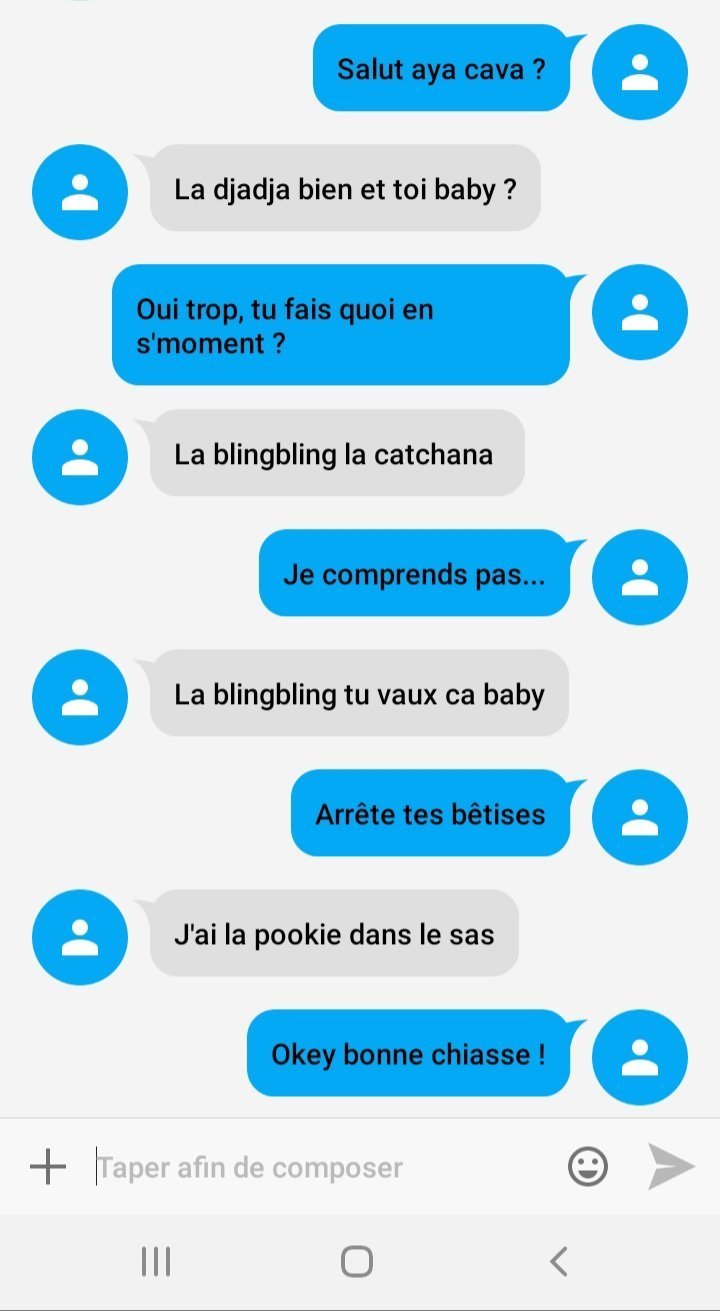Tap avatar beside 'La djadja bien et toi baby ?'
Image resolution: width=720 pixels, height=1311 pixels.
tap(80, 192)
